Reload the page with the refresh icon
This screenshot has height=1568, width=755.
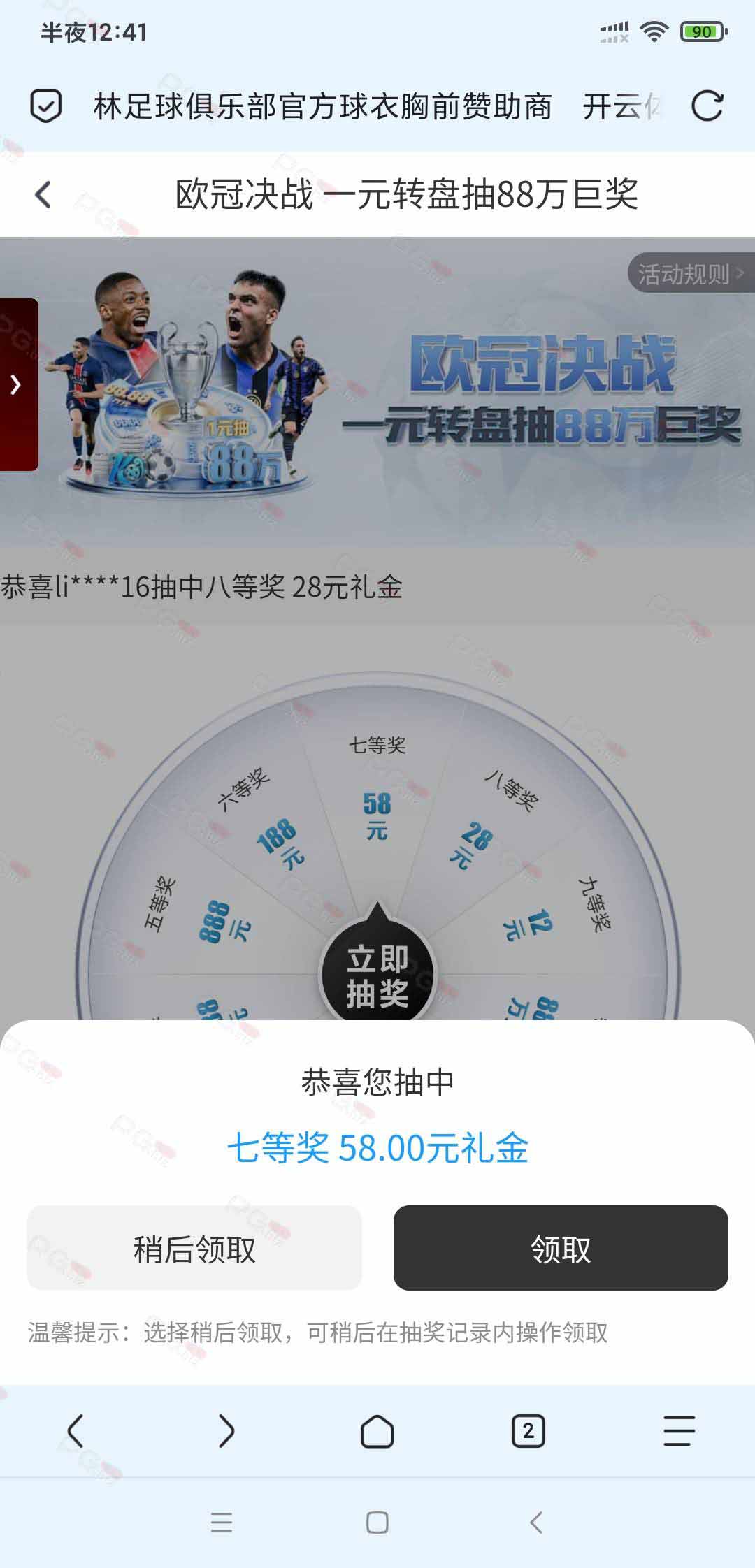707,106
